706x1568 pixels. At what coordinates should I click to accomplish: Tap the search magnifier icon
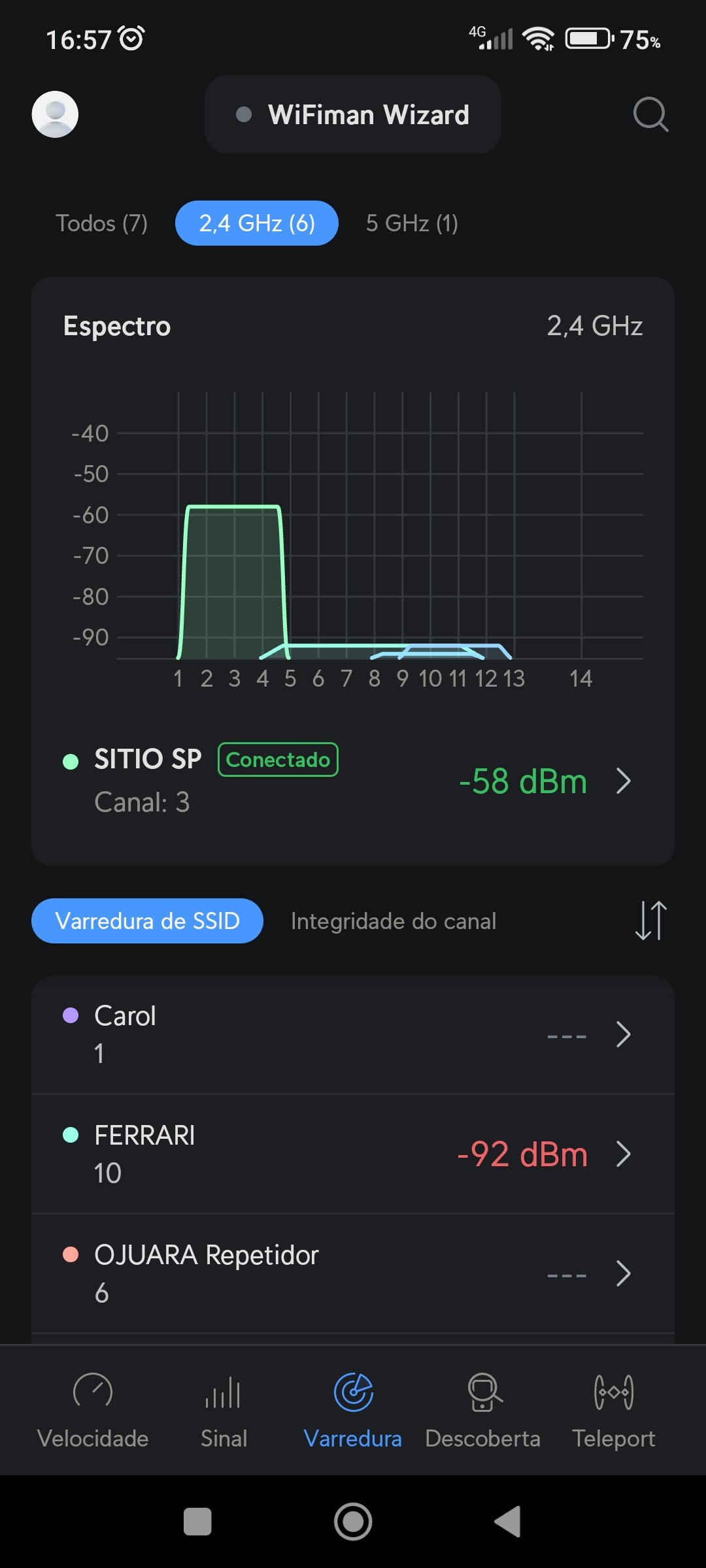point(650,115)
